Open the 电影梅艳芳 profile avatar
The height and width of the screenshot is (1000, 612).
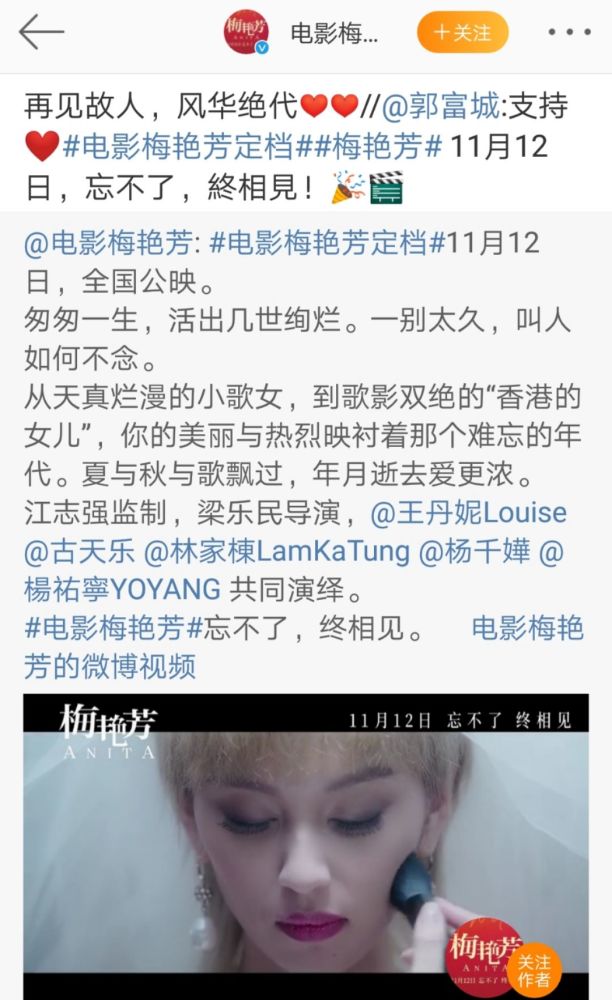point(246,33)
